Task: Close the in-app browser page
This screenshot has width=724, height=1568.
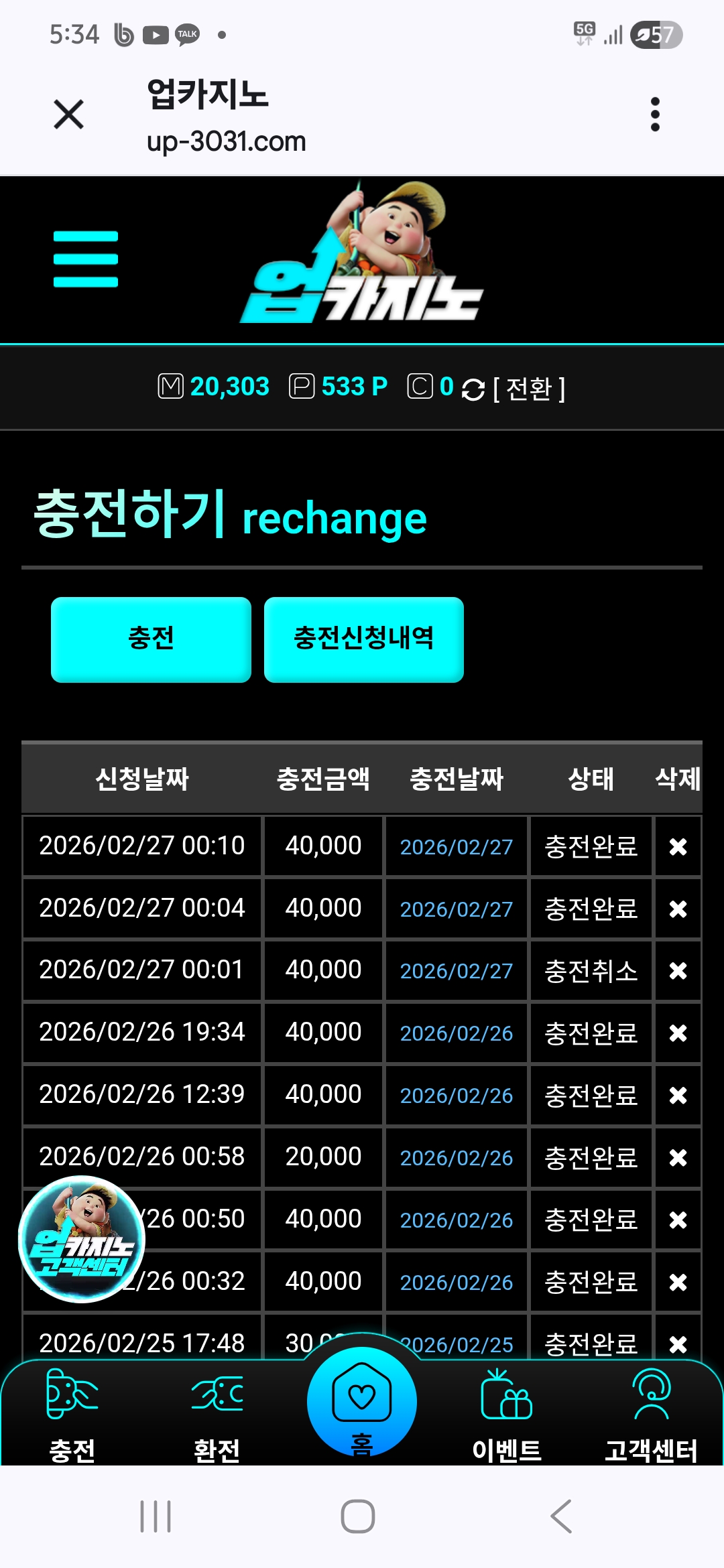Action: (x=68, y=114)
